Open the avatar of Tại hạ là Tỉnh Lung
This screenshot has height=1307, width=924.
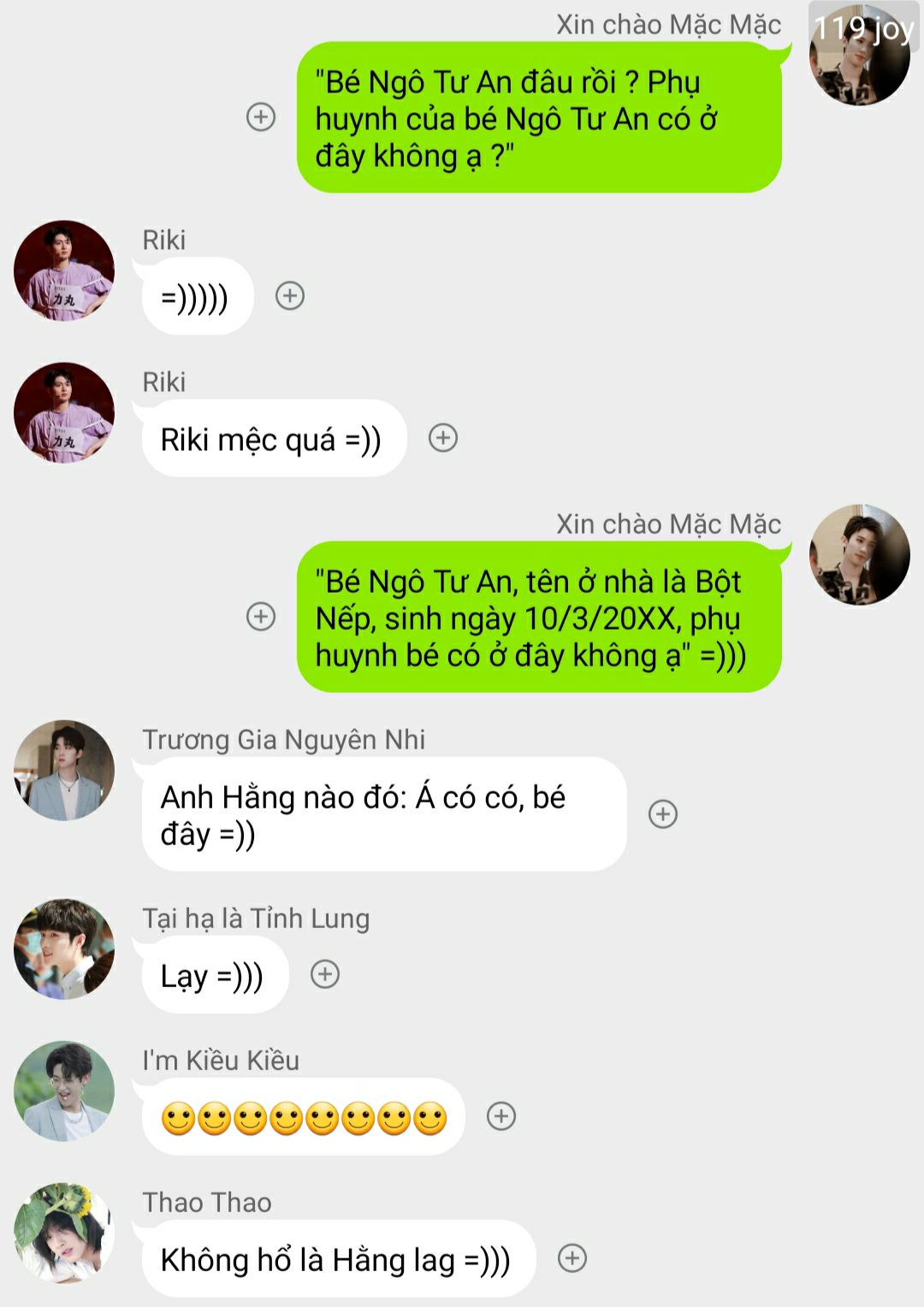64,949
